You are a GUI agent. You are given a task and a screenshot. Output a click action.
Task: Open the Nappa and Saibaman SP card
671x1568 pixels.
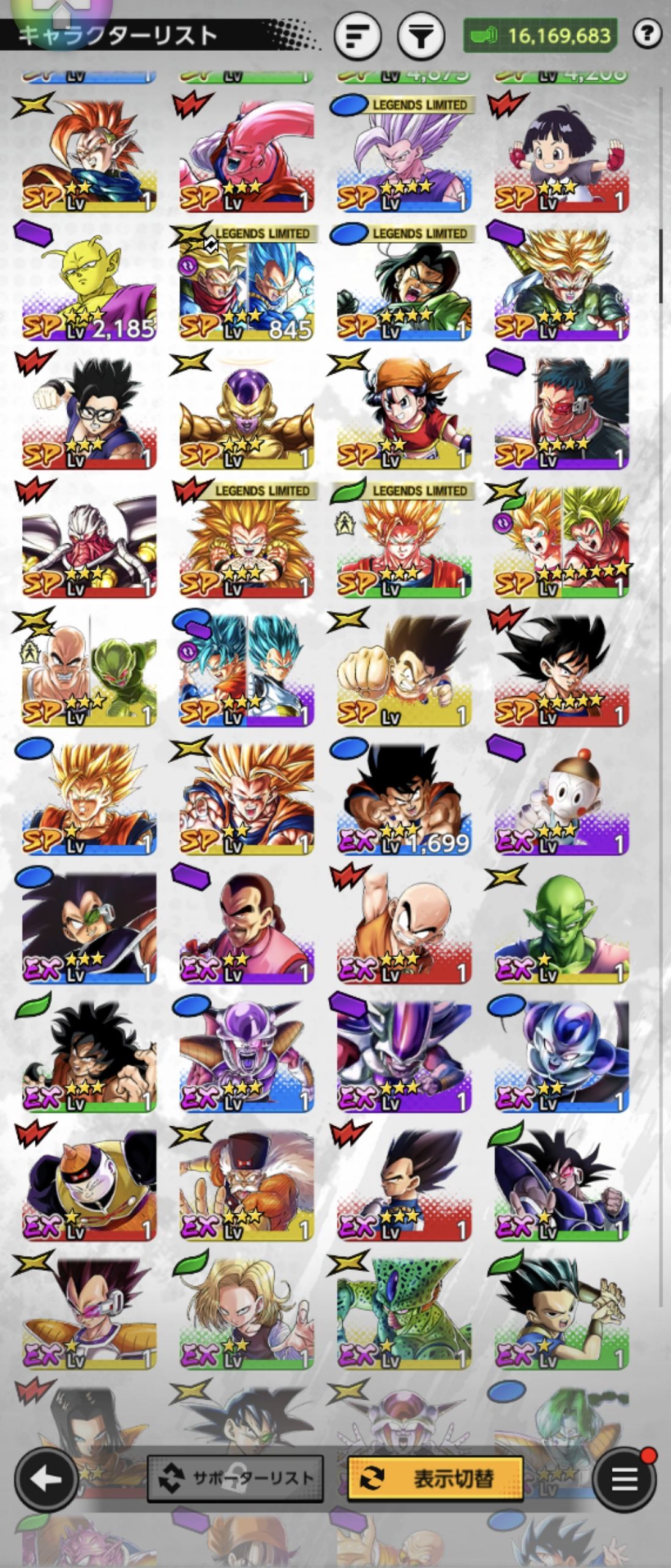[x=89, y=674]
